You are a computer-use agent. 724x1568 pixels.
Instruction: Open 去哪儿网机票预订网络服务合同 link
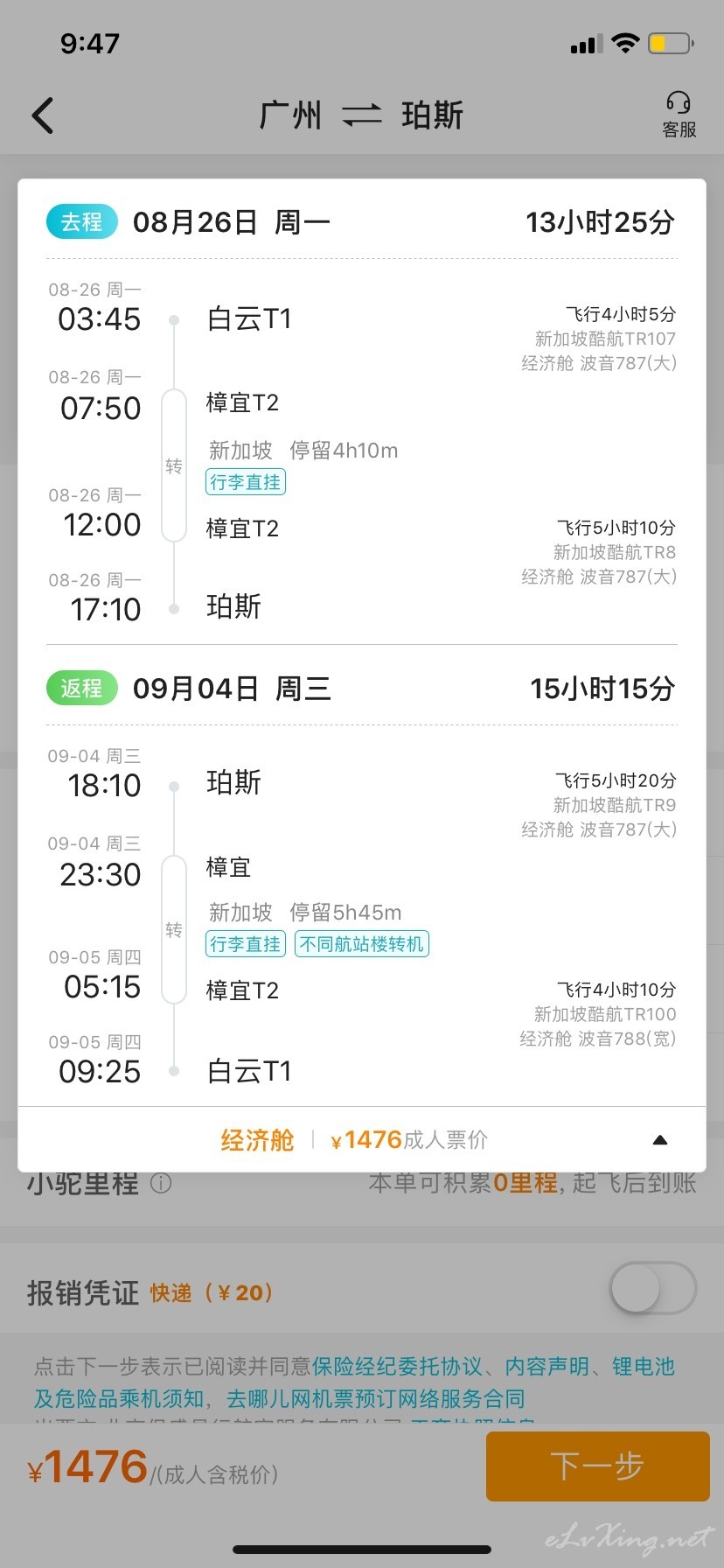[376, 1398]
